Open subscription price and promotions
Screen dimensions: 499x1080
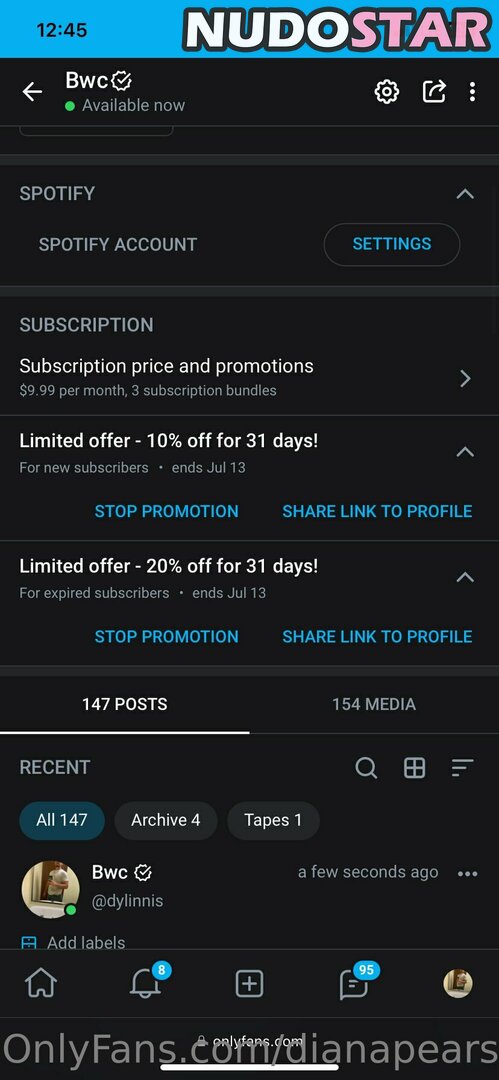250,377
